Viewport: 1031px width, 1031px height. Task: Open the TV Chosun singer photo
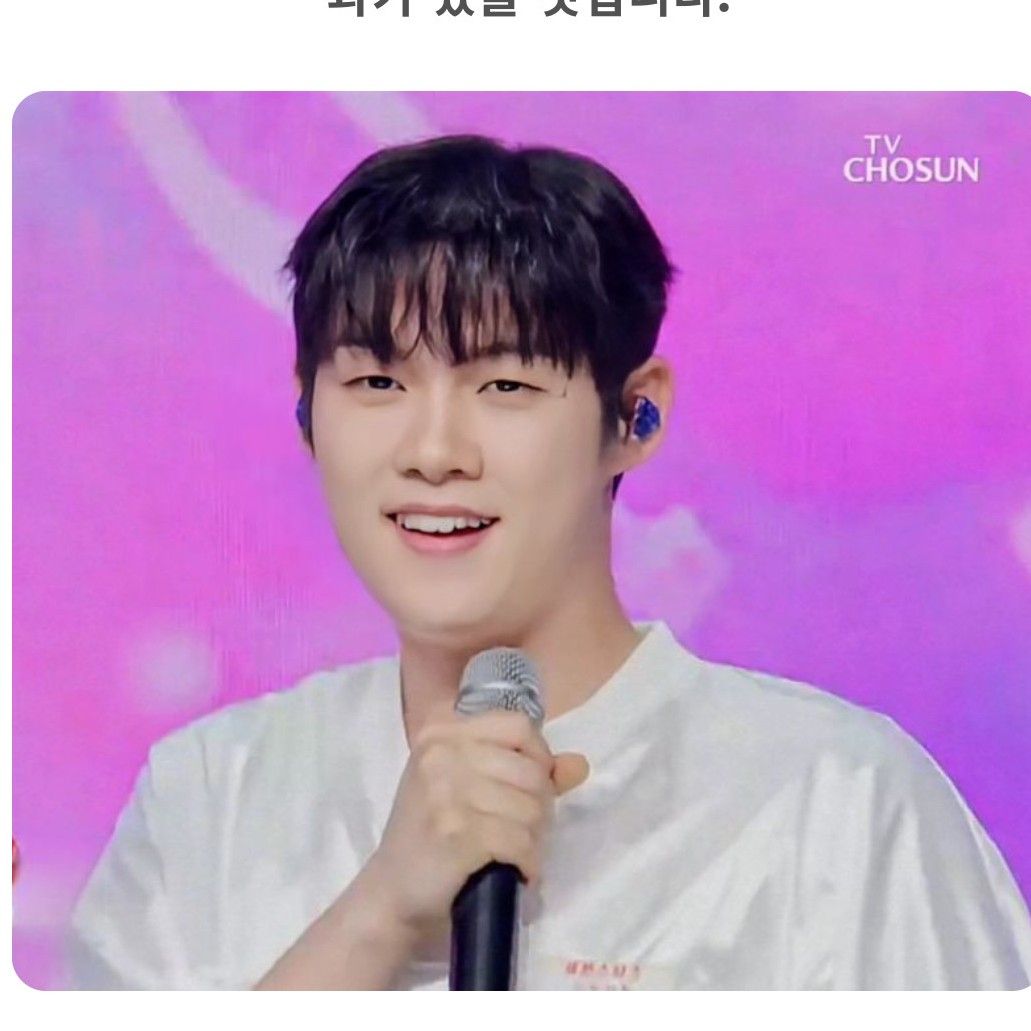click(520, 540)
